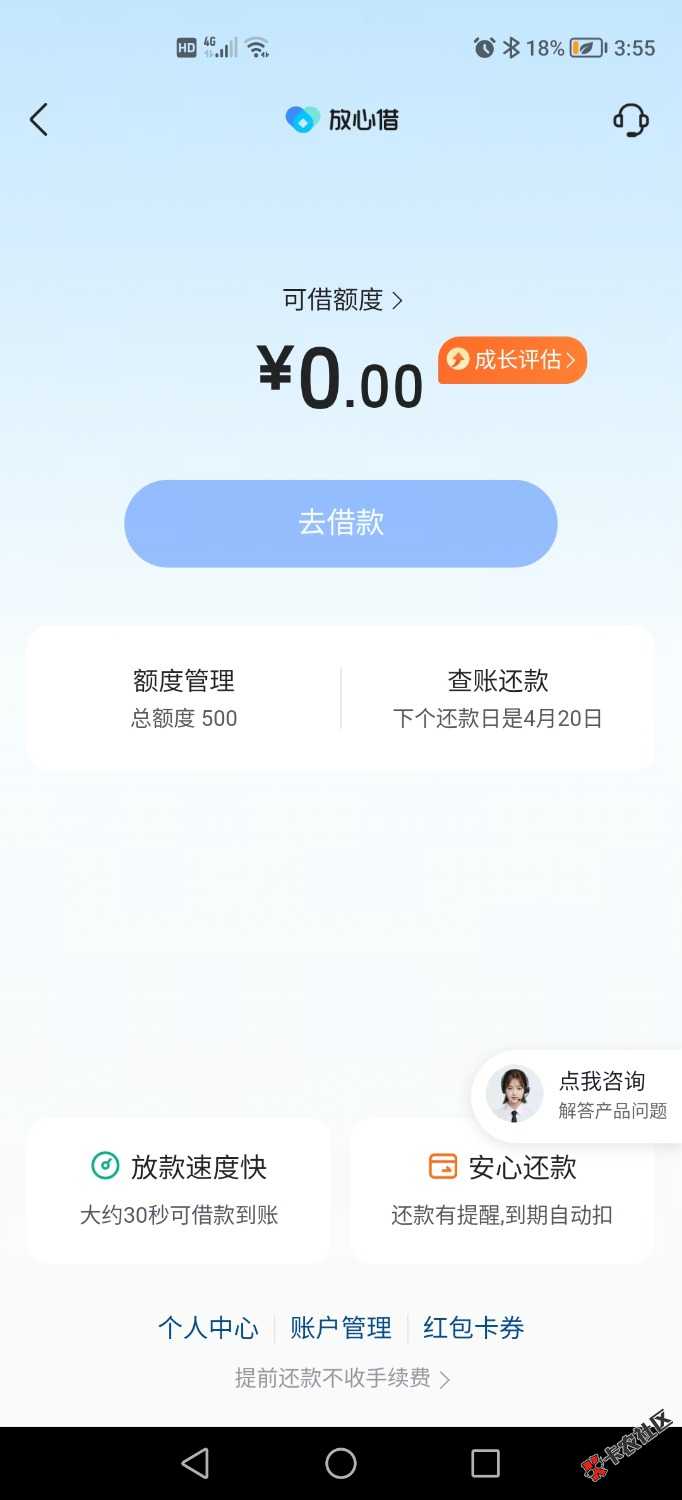View 提前还款不收手续费 details
This screenshot has height=1500, width=682.
coord(342,1379)
